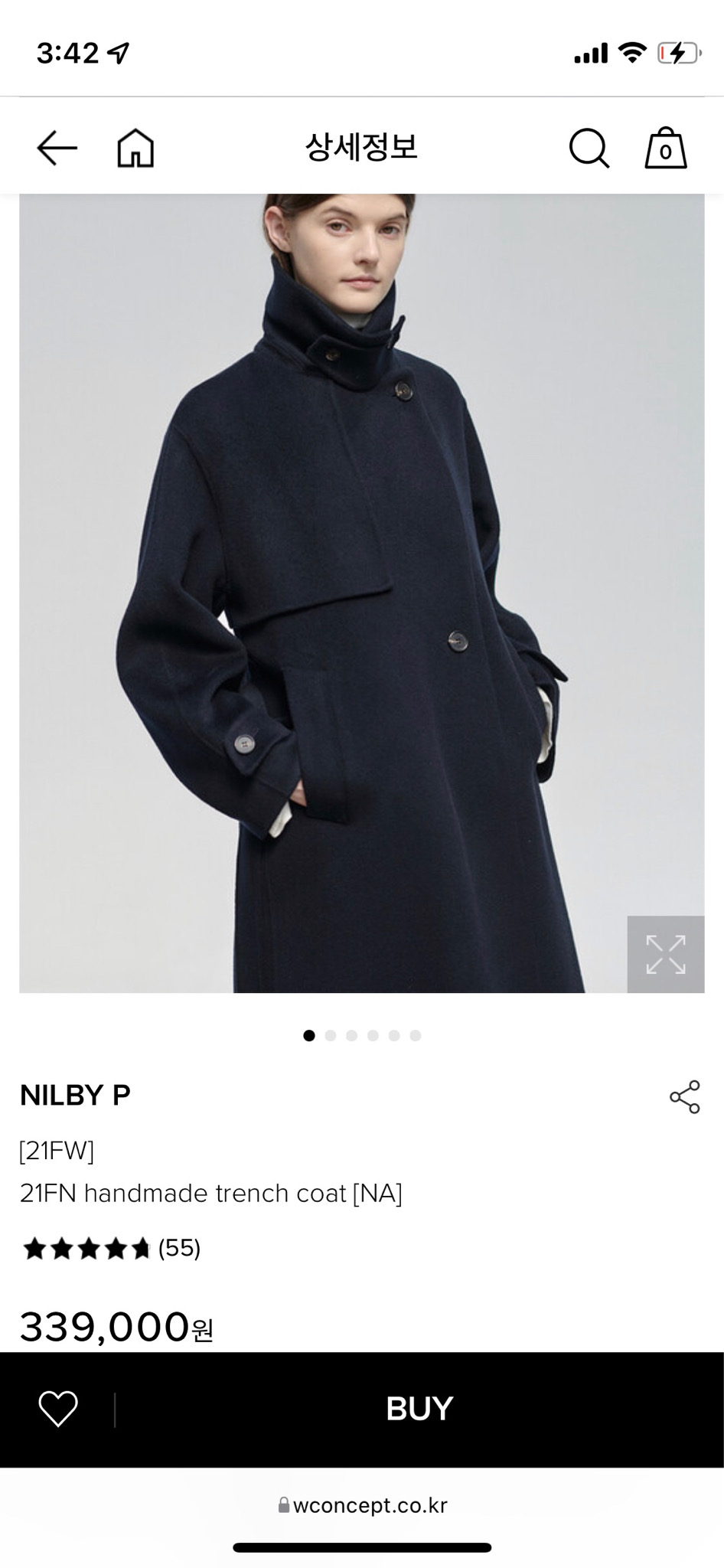This screenshot has height=1568, width=724.
Task: Add the coat to wishlist
Action: click(x=58, y=1409)
